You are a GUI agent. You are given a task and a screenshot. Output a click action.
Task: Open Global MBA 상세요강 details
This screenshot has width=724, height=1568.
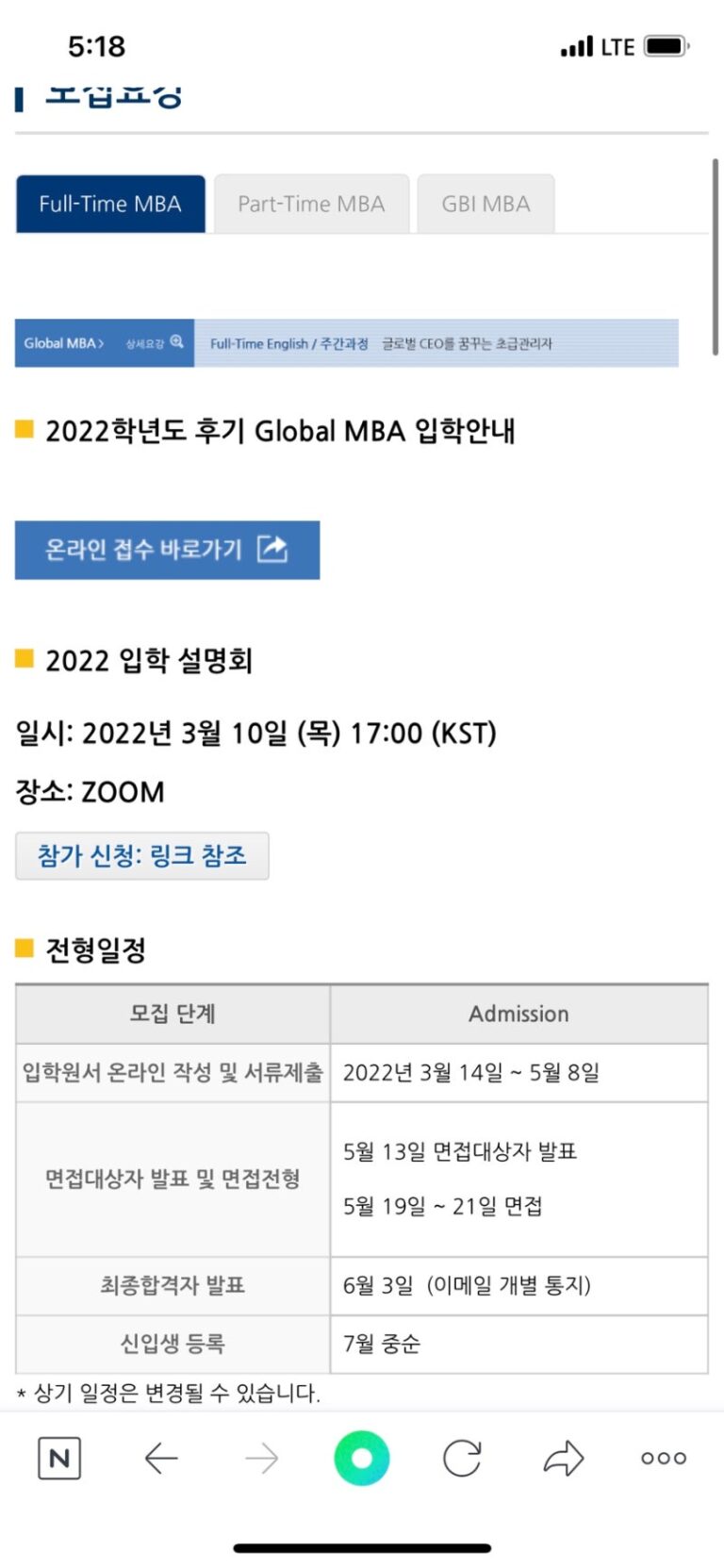(x=155, y=343)
